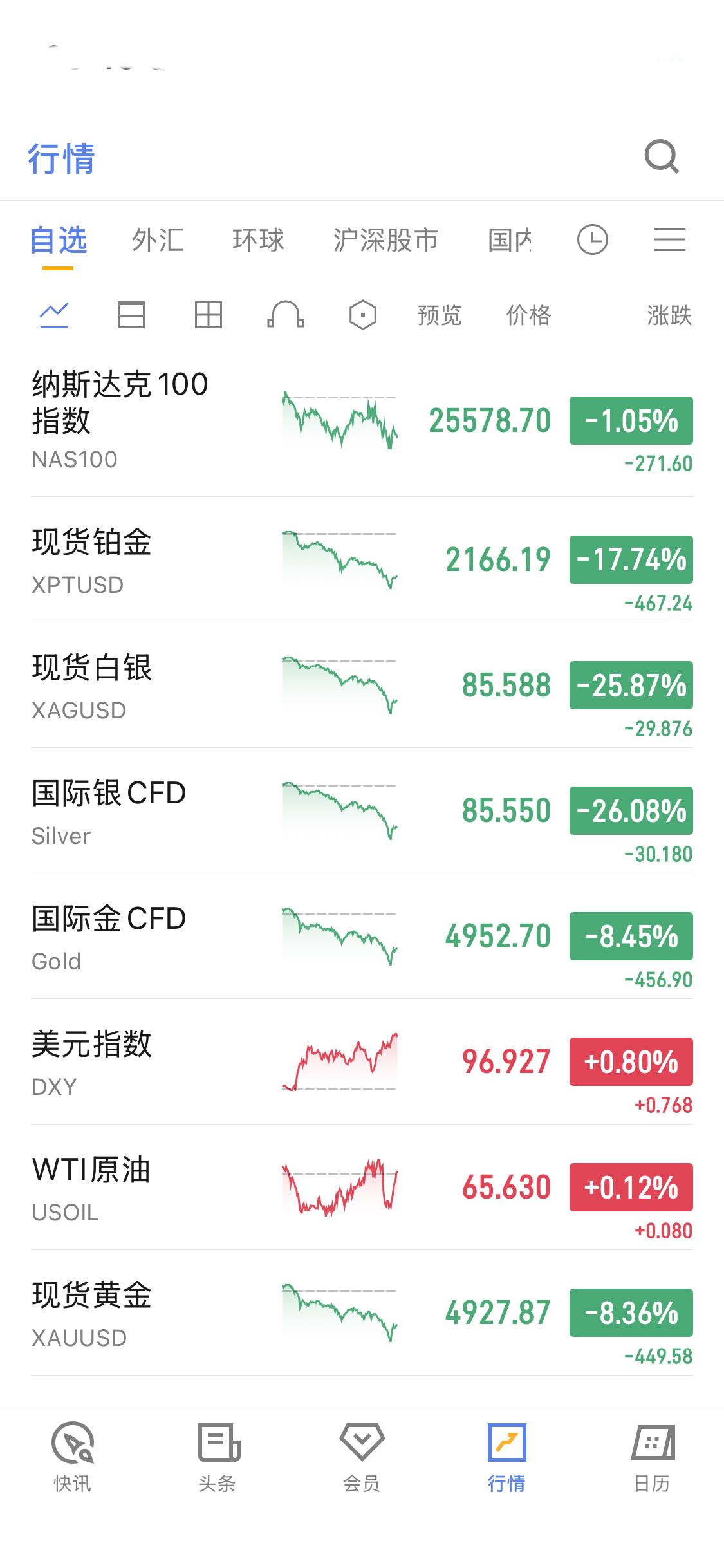This screenshot has height=1568, width=724.
Task: Open search with the magnifier icon
Action: click(x=662, y=156)
